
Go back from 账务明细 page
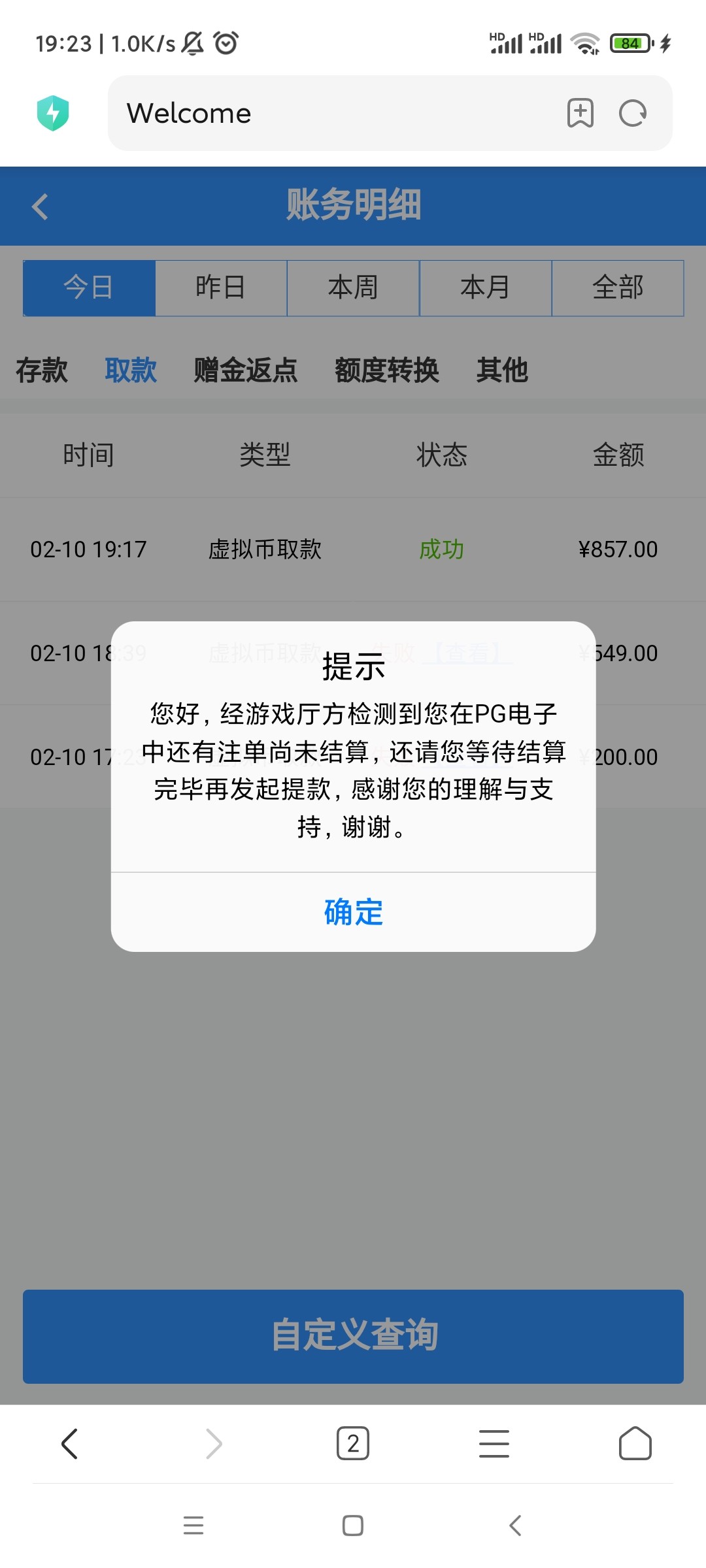pyautogui.click(x=41, y=206)
